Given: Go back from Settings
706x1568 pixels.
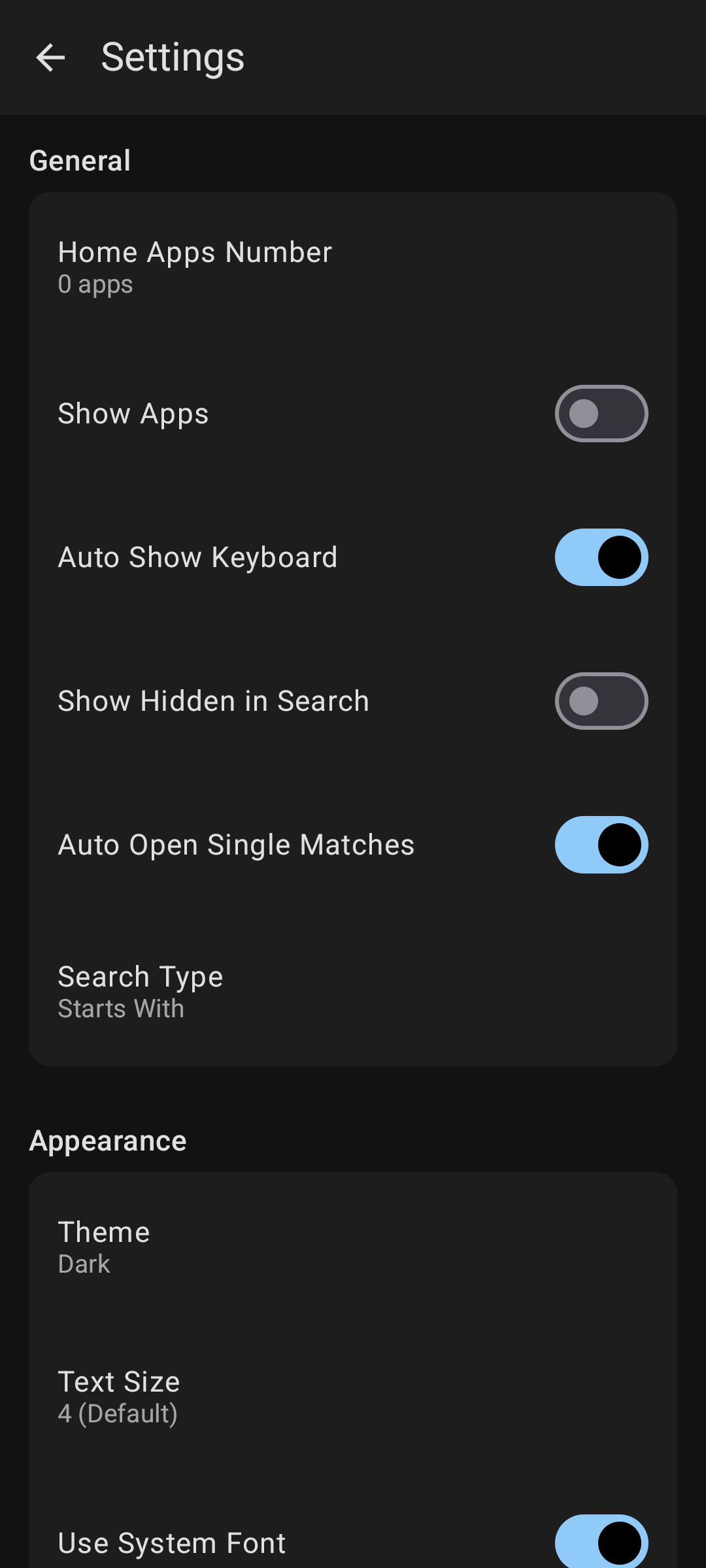Looking at the screenshot, I should click(x=50, y=57).
